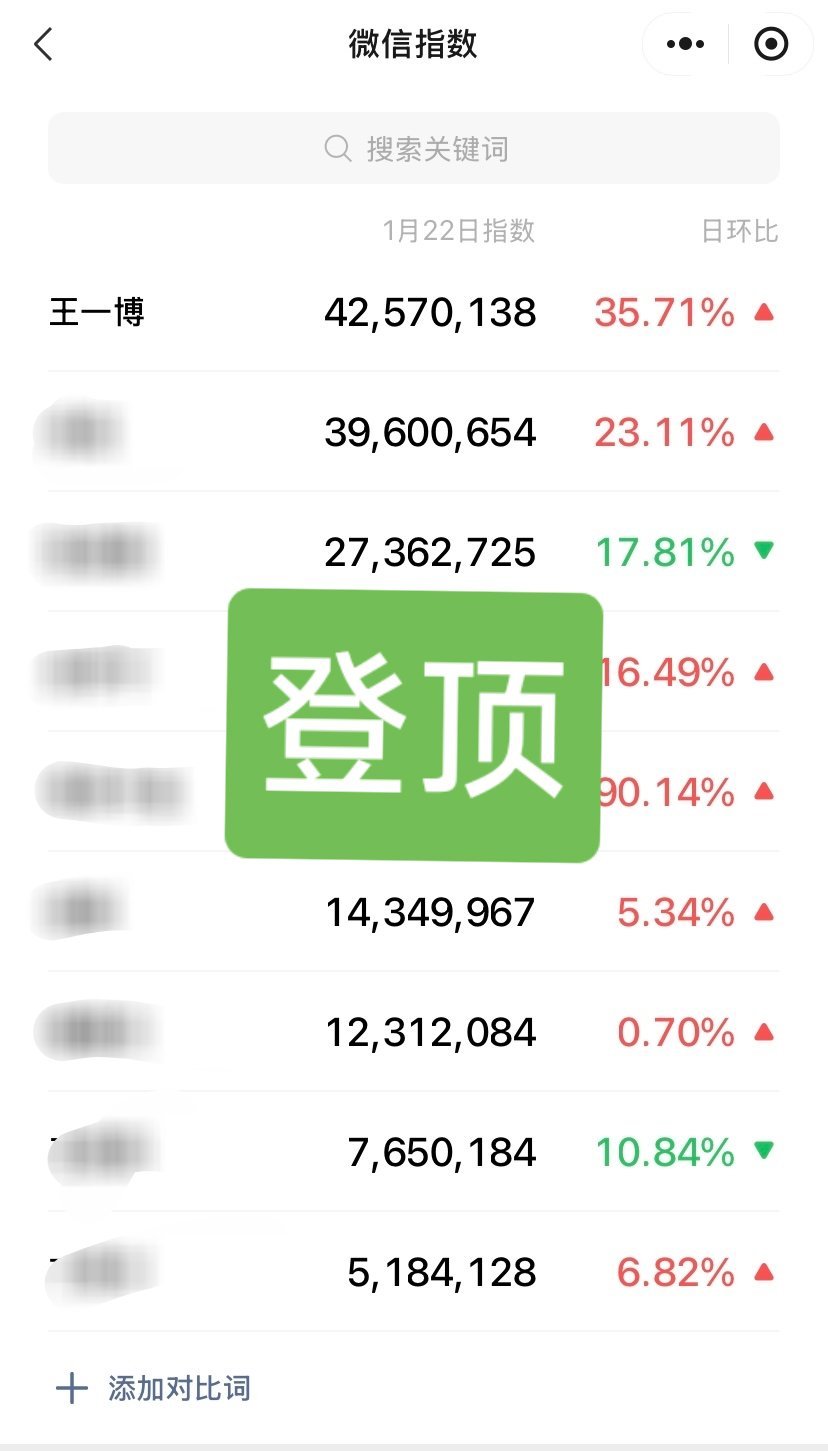Screen dimensions: 828x1451
Task: Tap 添加对比词 to add a keyword
Action: pos(178,1388)
